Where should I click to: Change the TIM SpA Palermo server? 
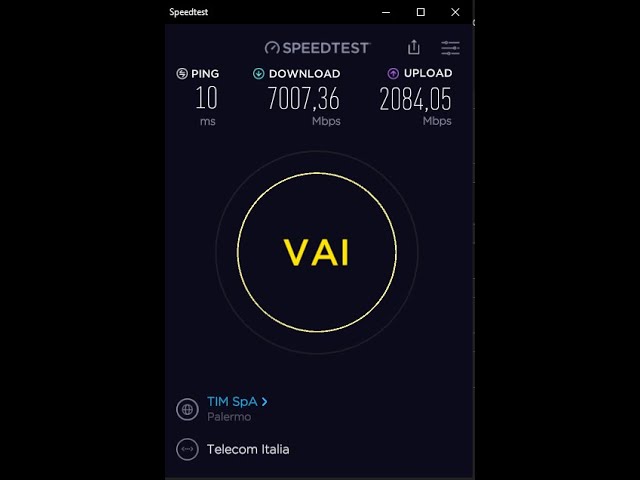pyautogui.click(x=236, y=402)
